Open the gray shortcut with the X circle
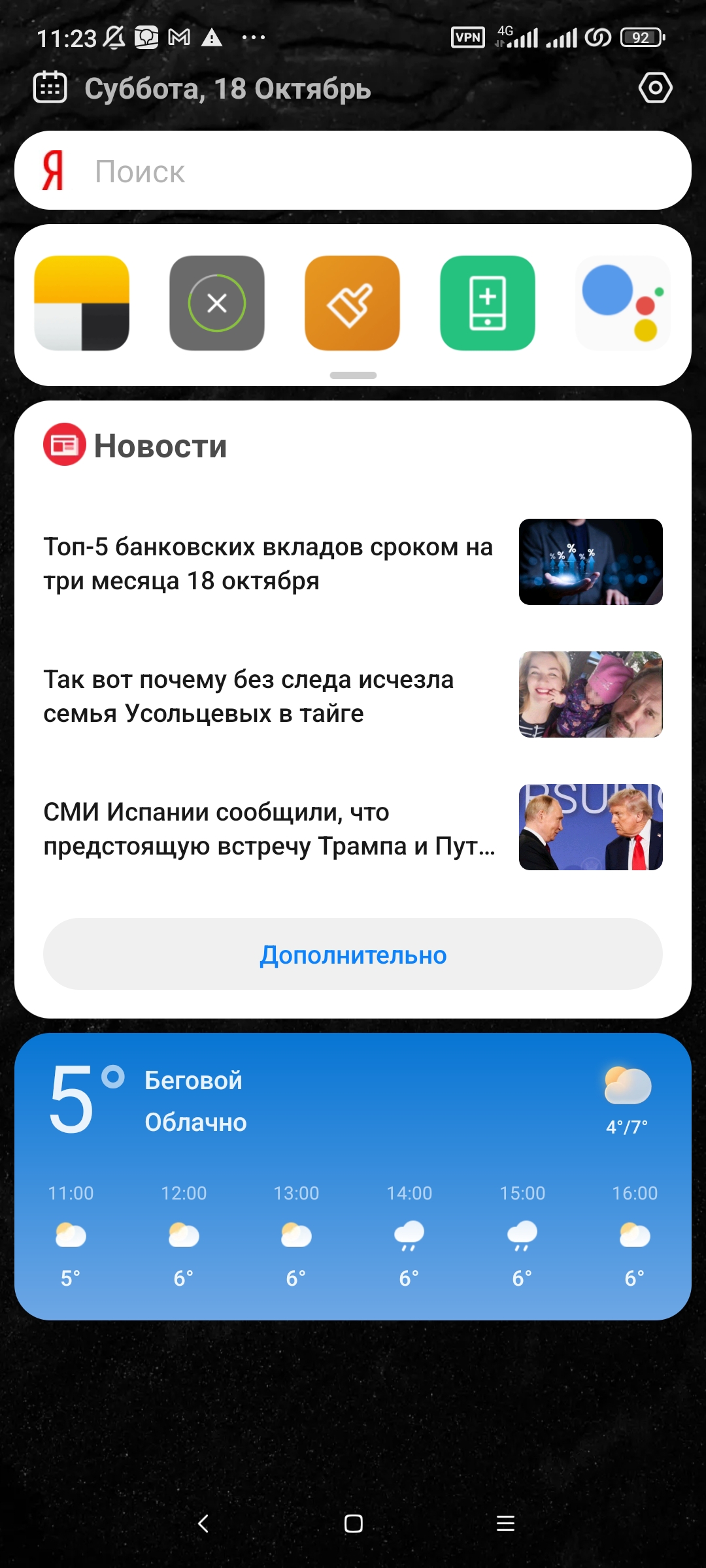Viewport: 706px width, 1568px height. 217,303
